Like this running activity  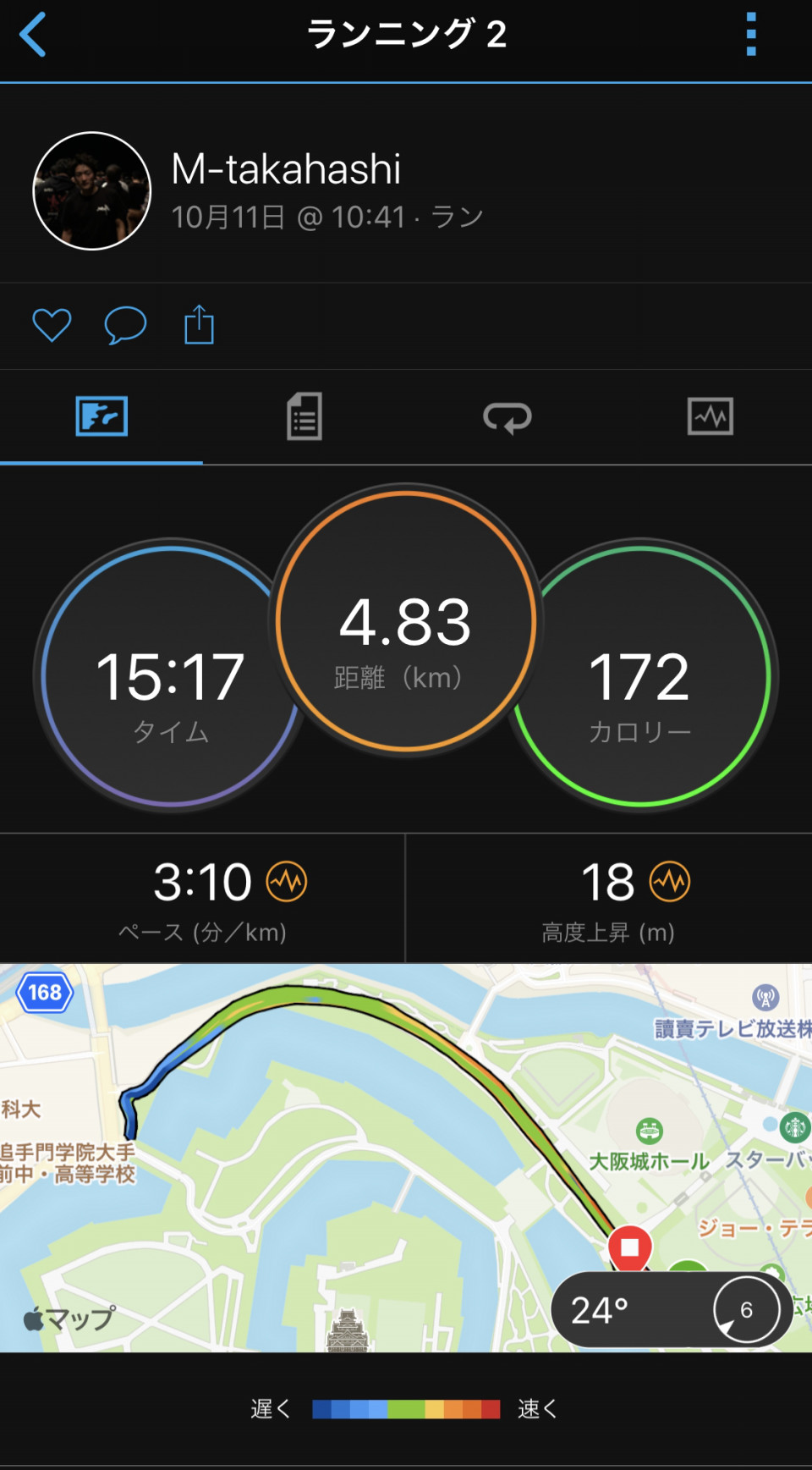point(52,325)
